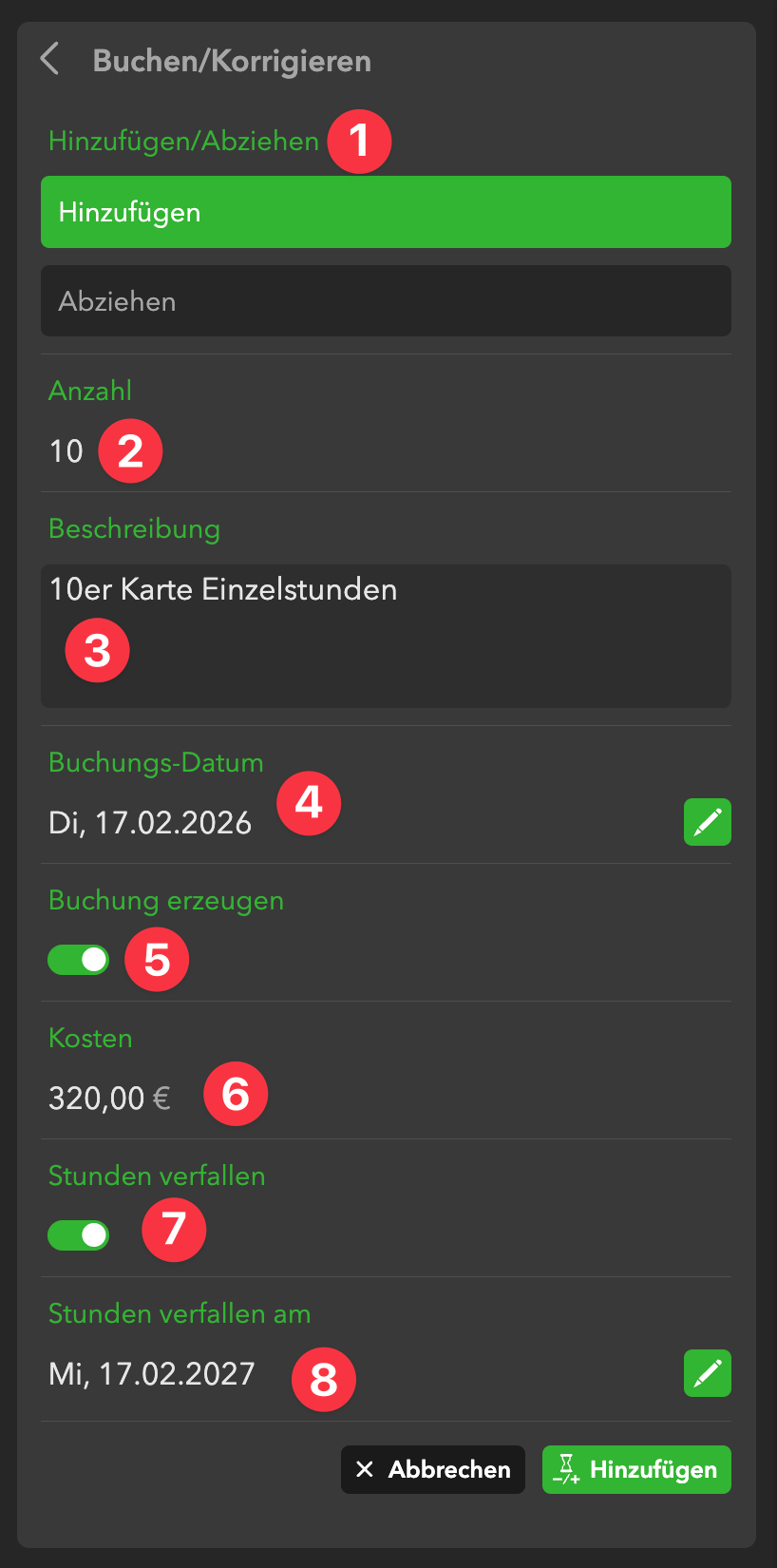
Task: Edit the Buchungs-Datum with the pencil icon
Action: [707, 822]
